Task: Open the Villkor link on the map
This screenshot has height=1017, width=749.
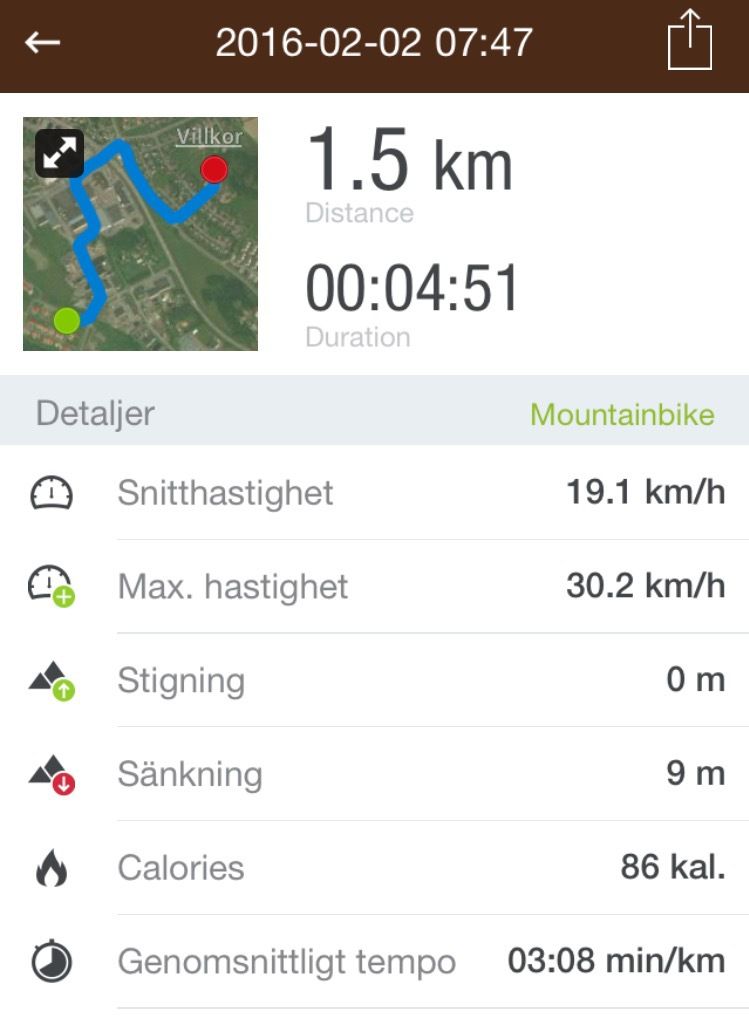Action: tap(209, 136)
